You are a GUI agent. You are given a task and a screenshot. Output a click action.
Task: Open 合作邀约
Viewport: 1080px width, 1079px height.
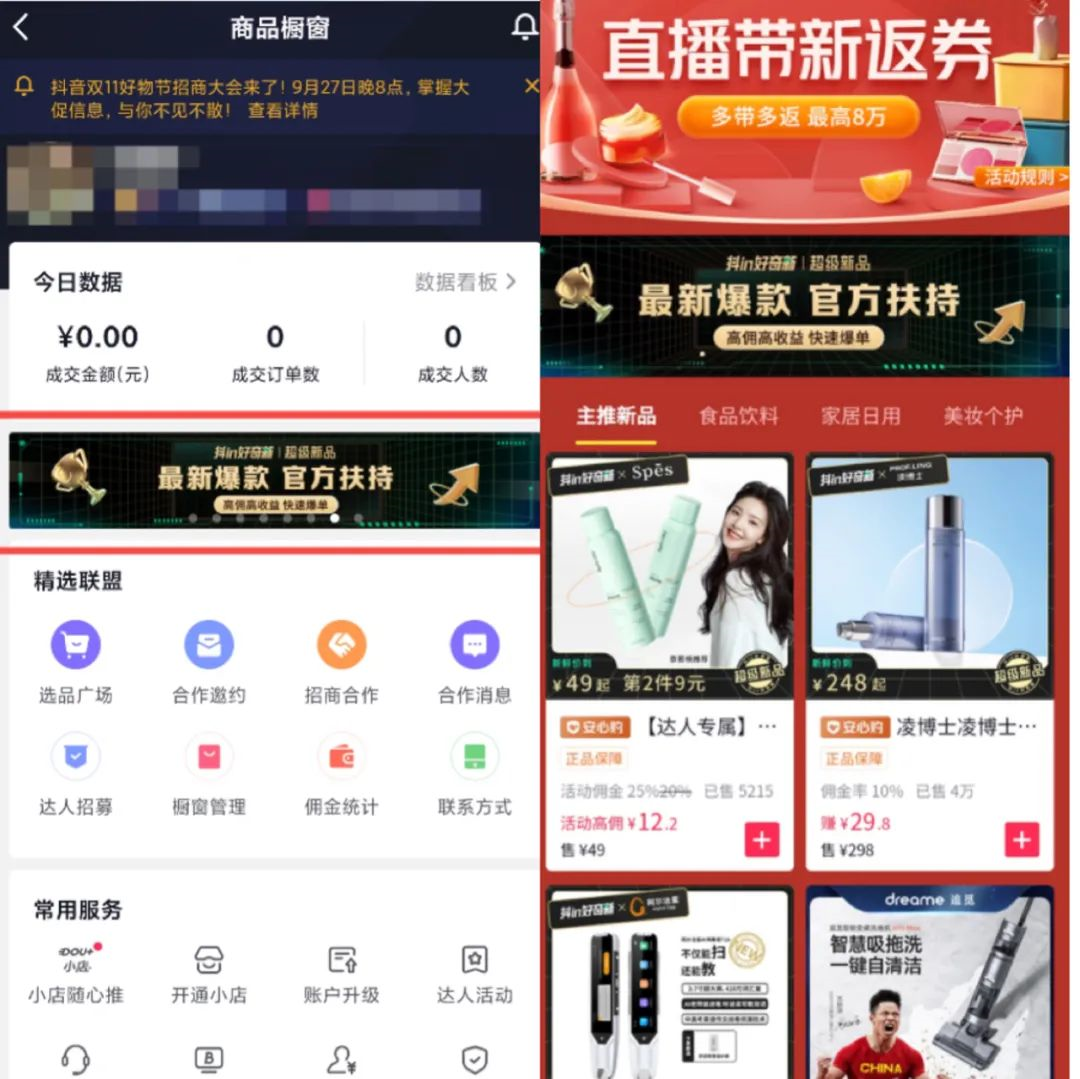[209, 660]
